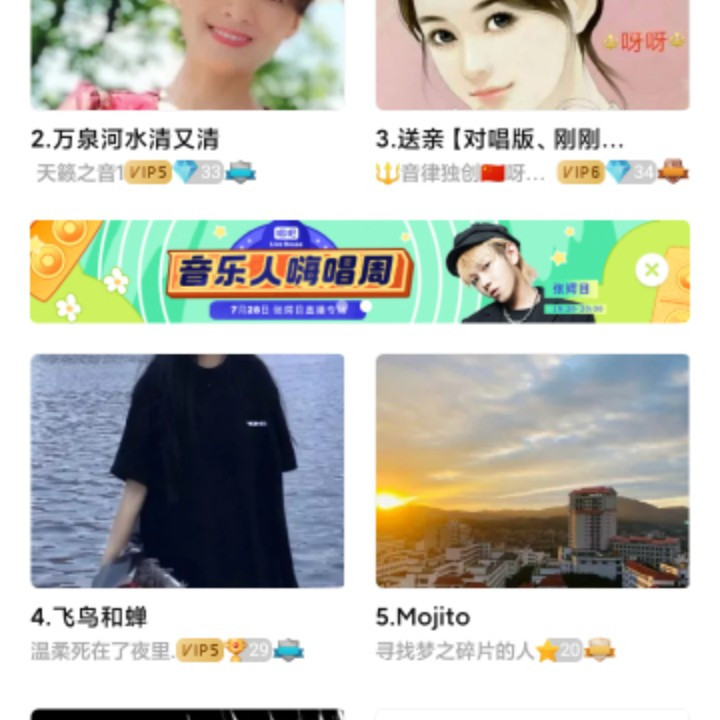Screen dimensions: 720x720
Task: Dismiss the 音乐人嗨唱周 banner
Action: [651, 269]
